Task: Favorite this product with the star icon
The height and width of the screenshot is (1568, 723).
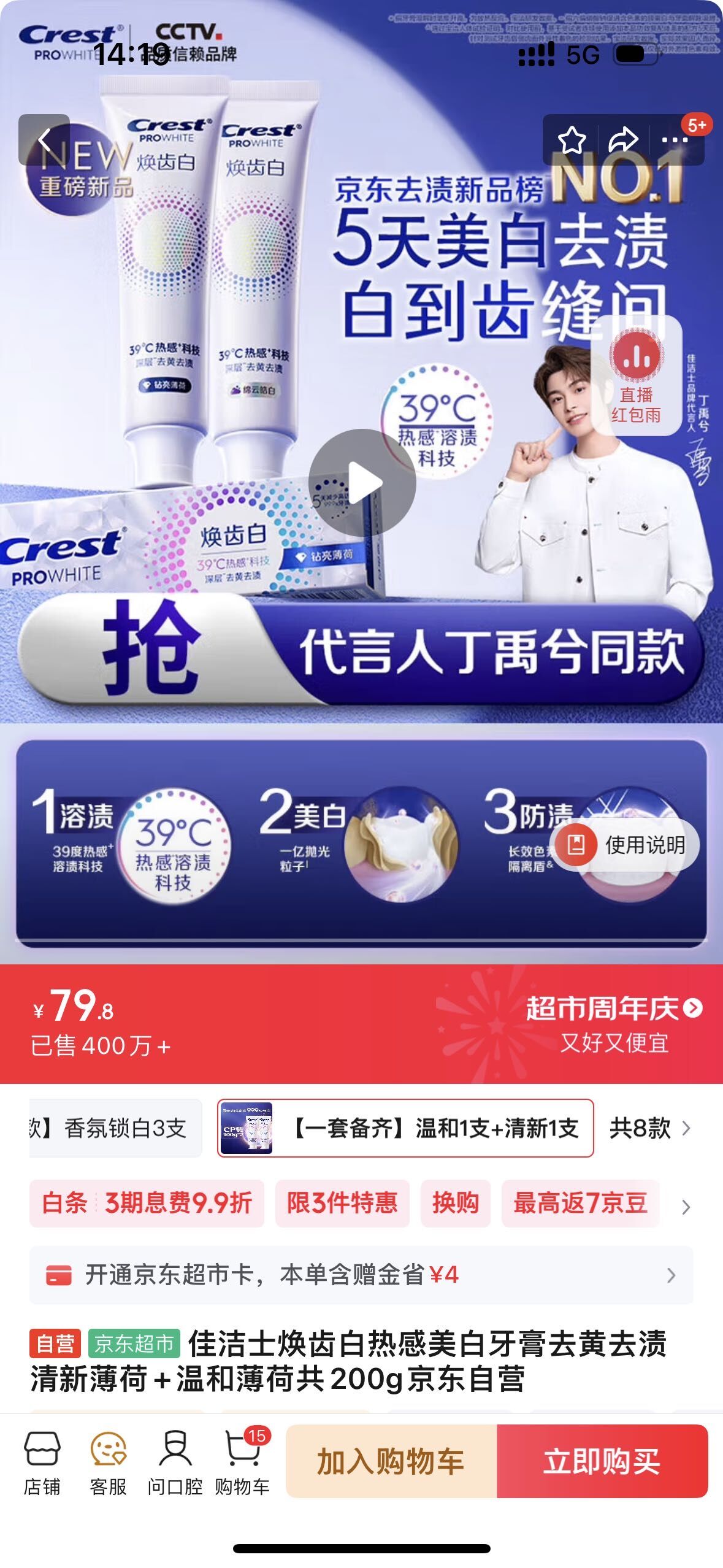Action: coord(572,140)
